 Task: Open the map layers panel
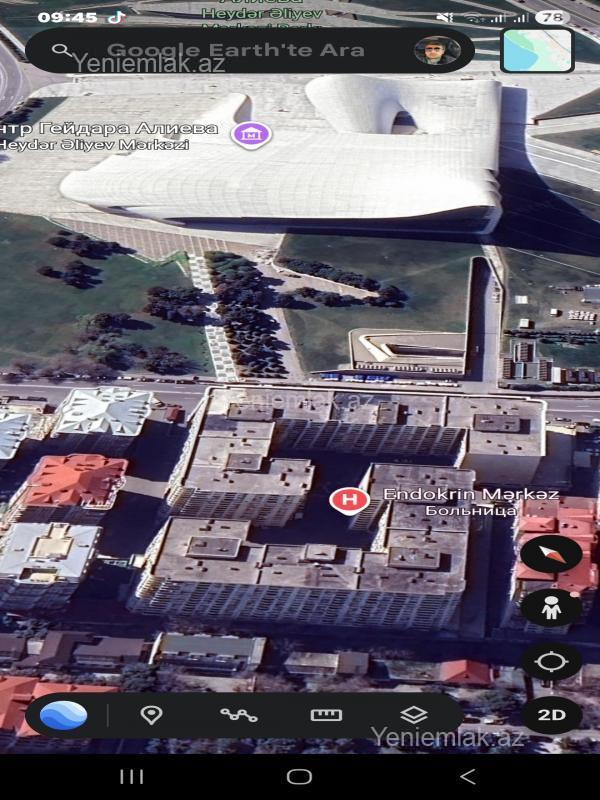[413, 715]
